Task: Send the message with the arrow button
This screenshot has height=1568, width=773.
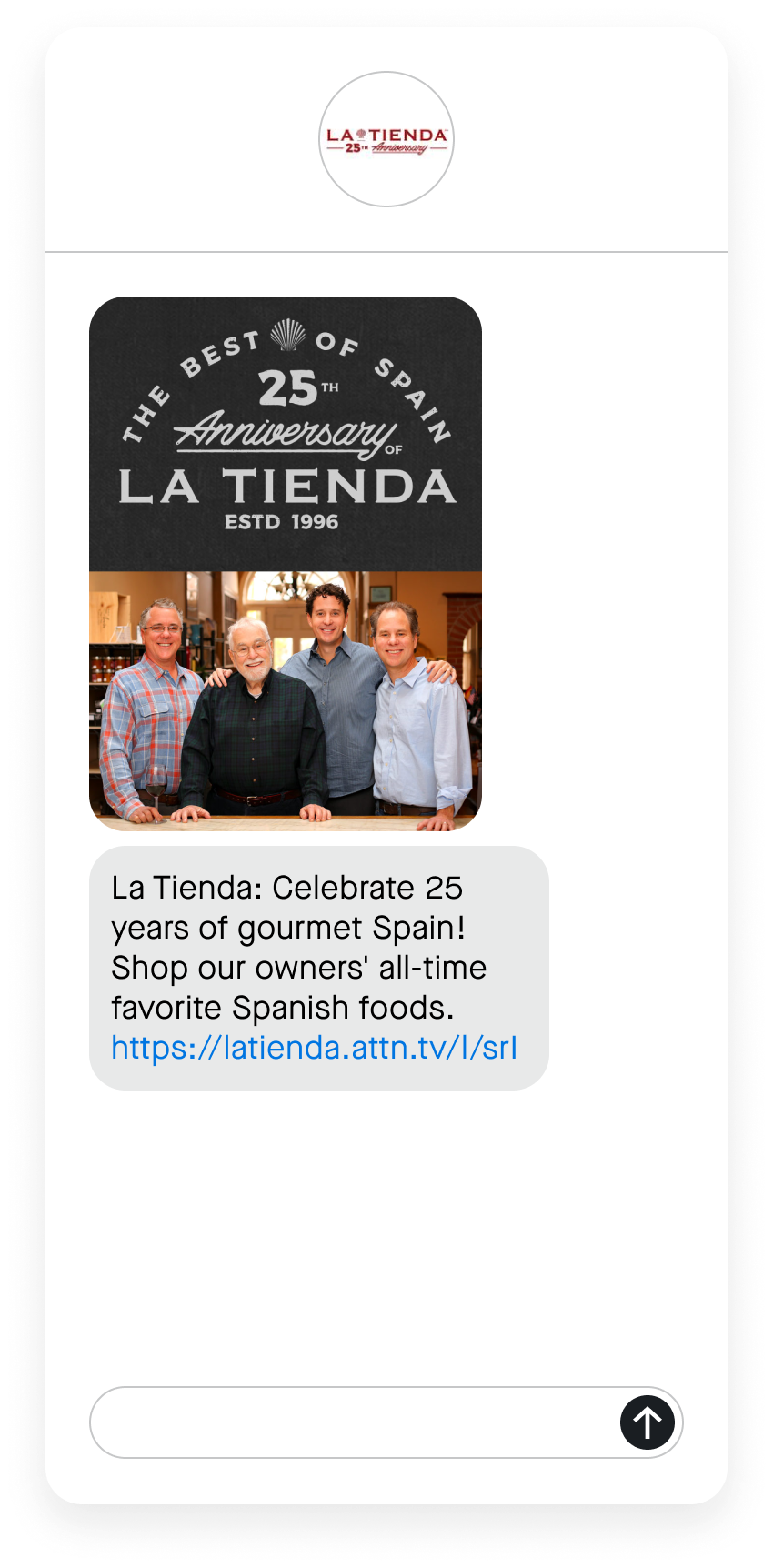Action: pyautogui.click(x=647, y=1422)
